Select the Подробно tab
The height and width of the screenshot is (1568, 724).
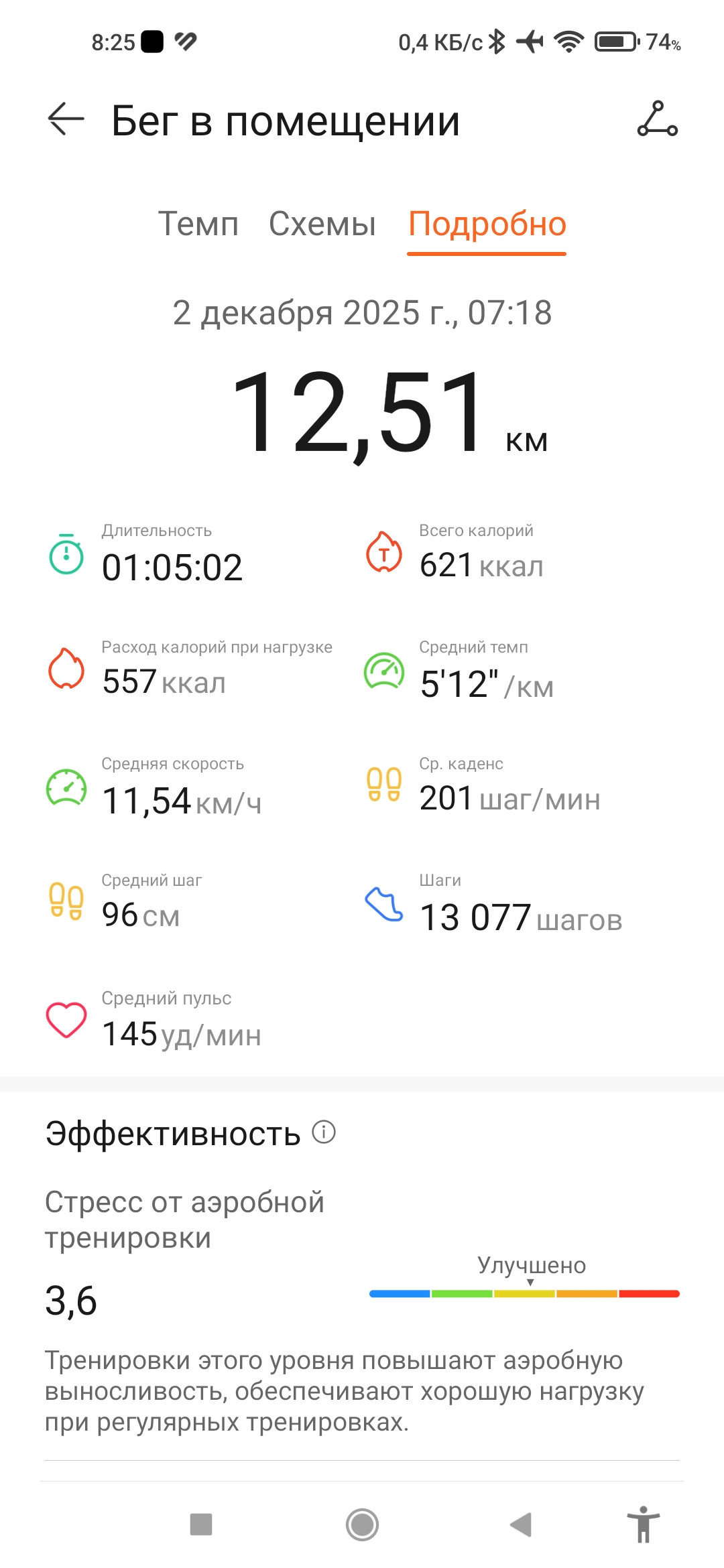pyautogui.click(x=487, y=225)
